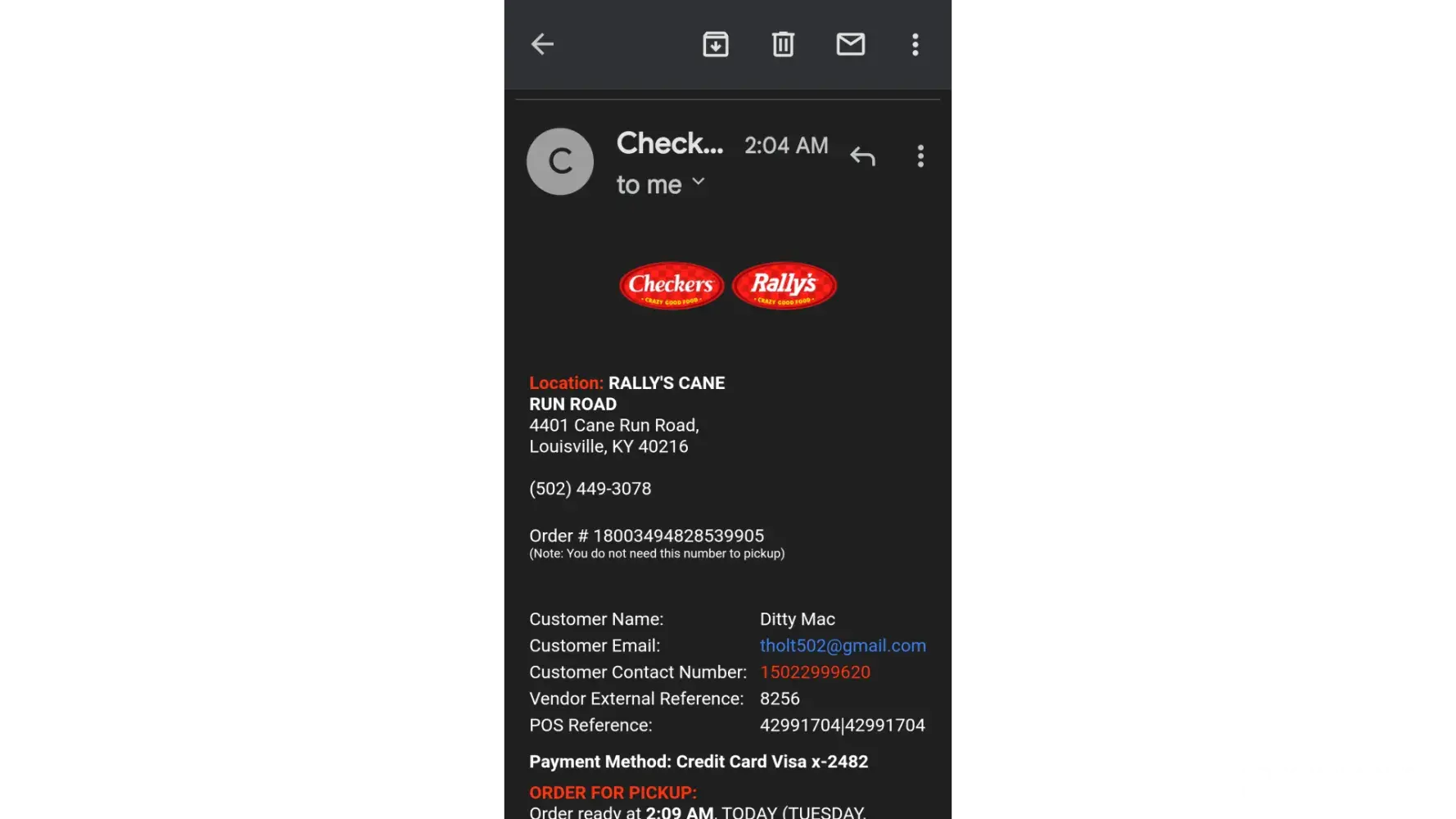
Task: Expand the "to me" recipient details
Action: [698, 183]
